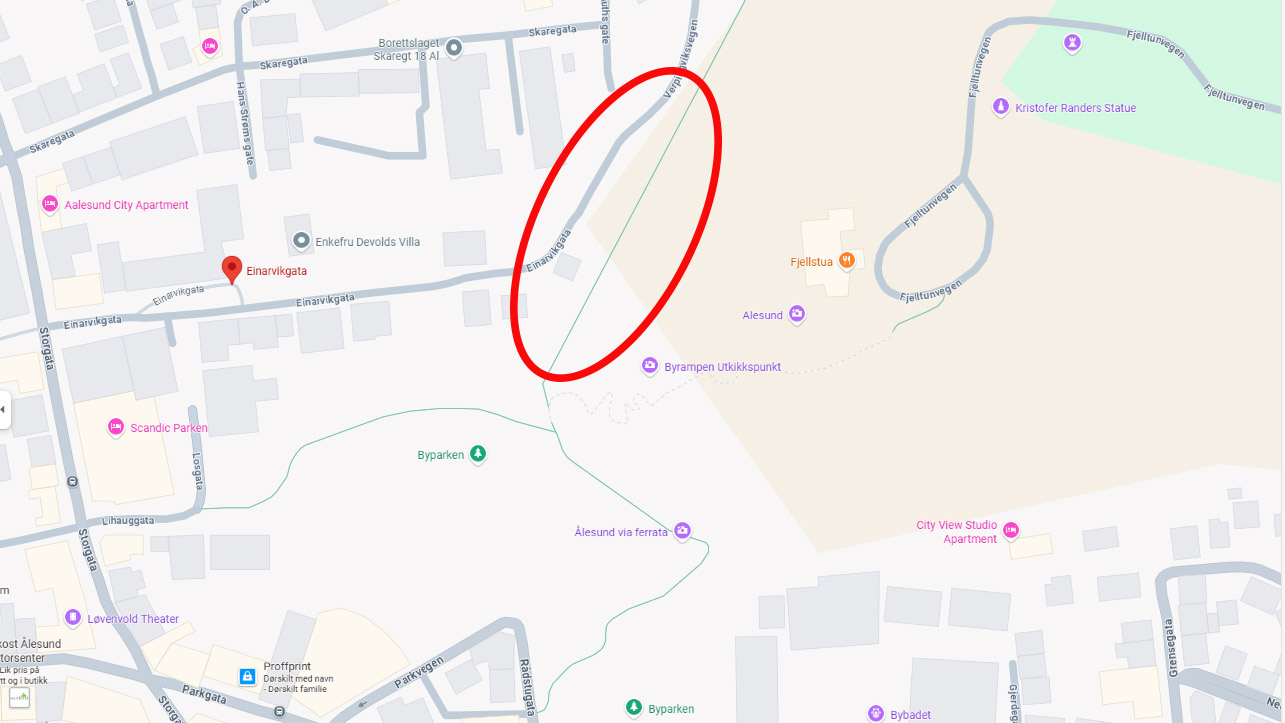Select the Kristofer Randers Statue marker
Viewport: 1285px width, 723px height.
point(1000,107)
